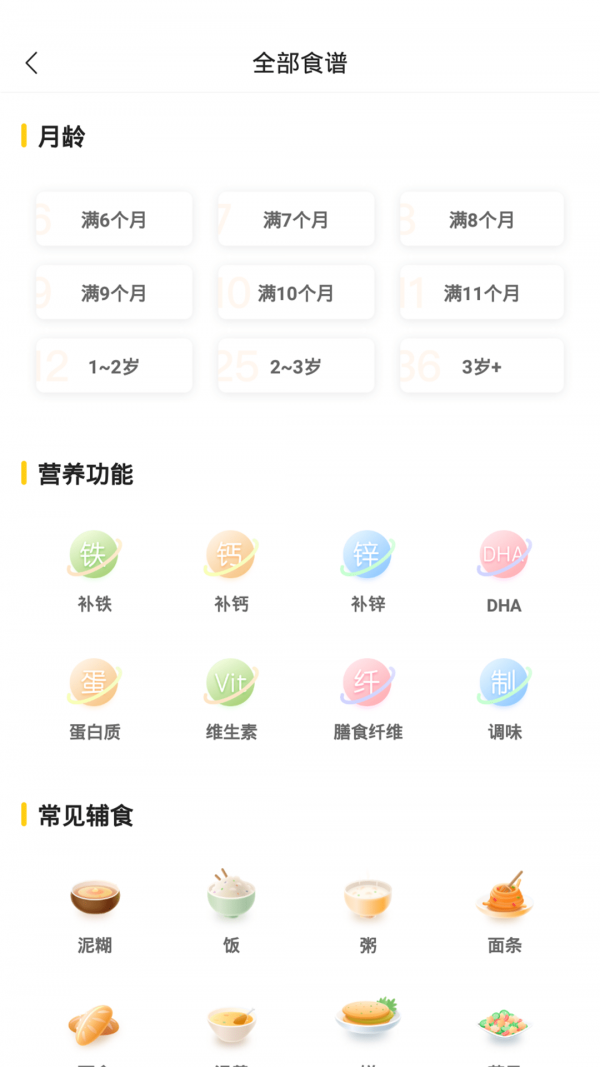This screenshot has height=1067, width=600.
Task: Select 膳食纤维 recipes
Action: 368,698
